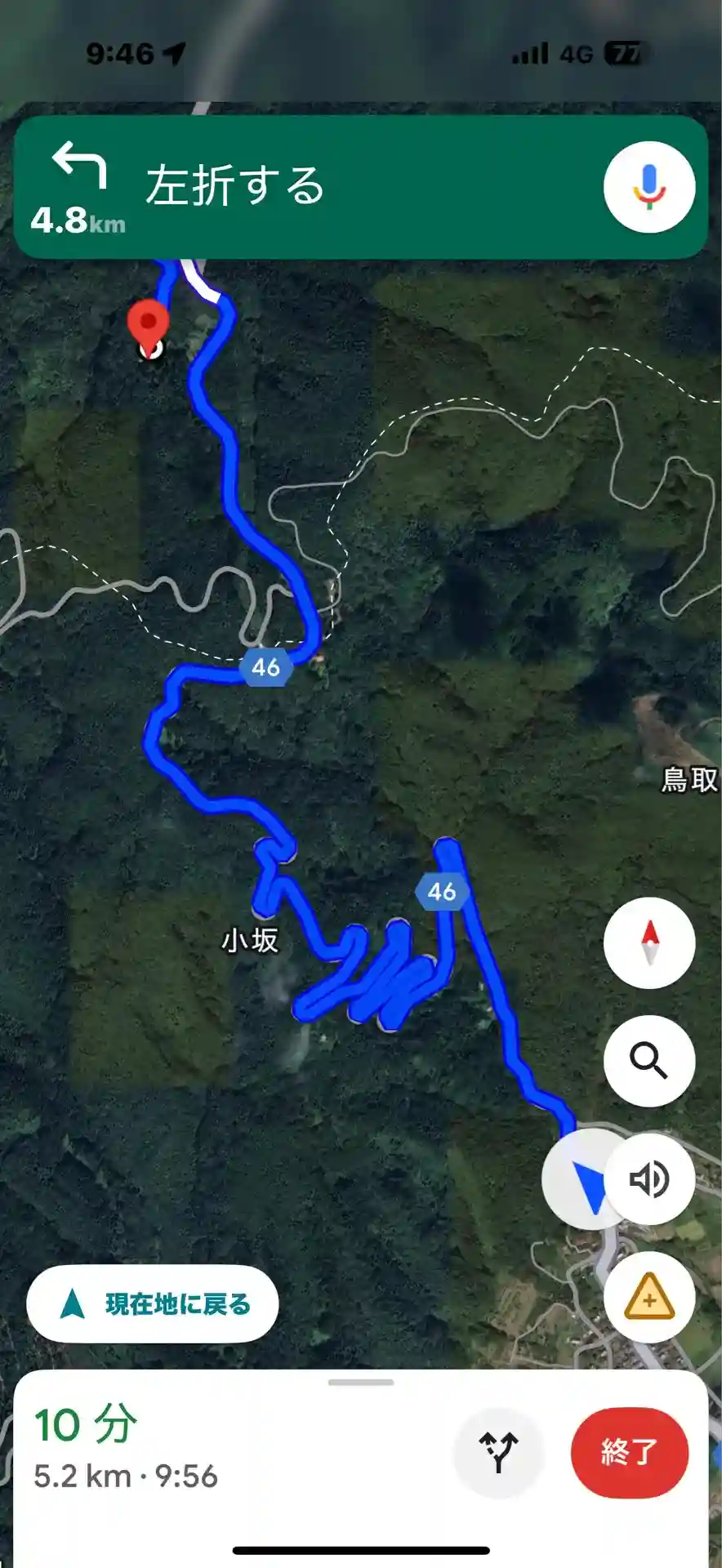Report an incident on the route

pos(649,1297)
